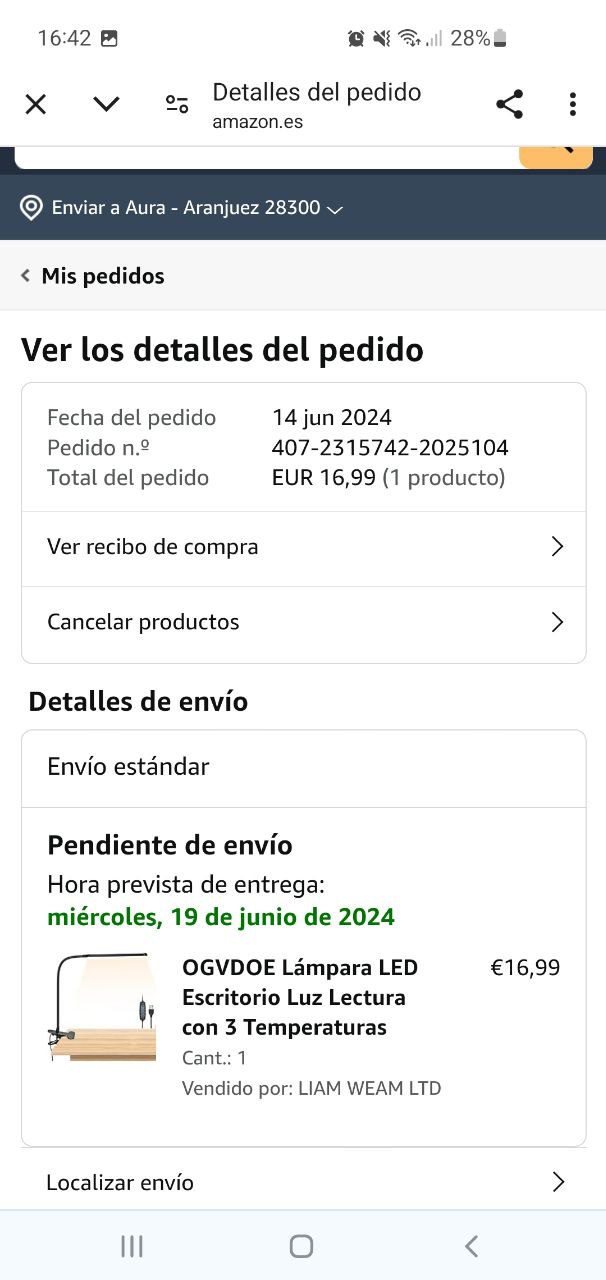The width and height of the screenshot is (606, 1280).
Task: Open Localizar envío
Action: click(x=303, y=1182)
